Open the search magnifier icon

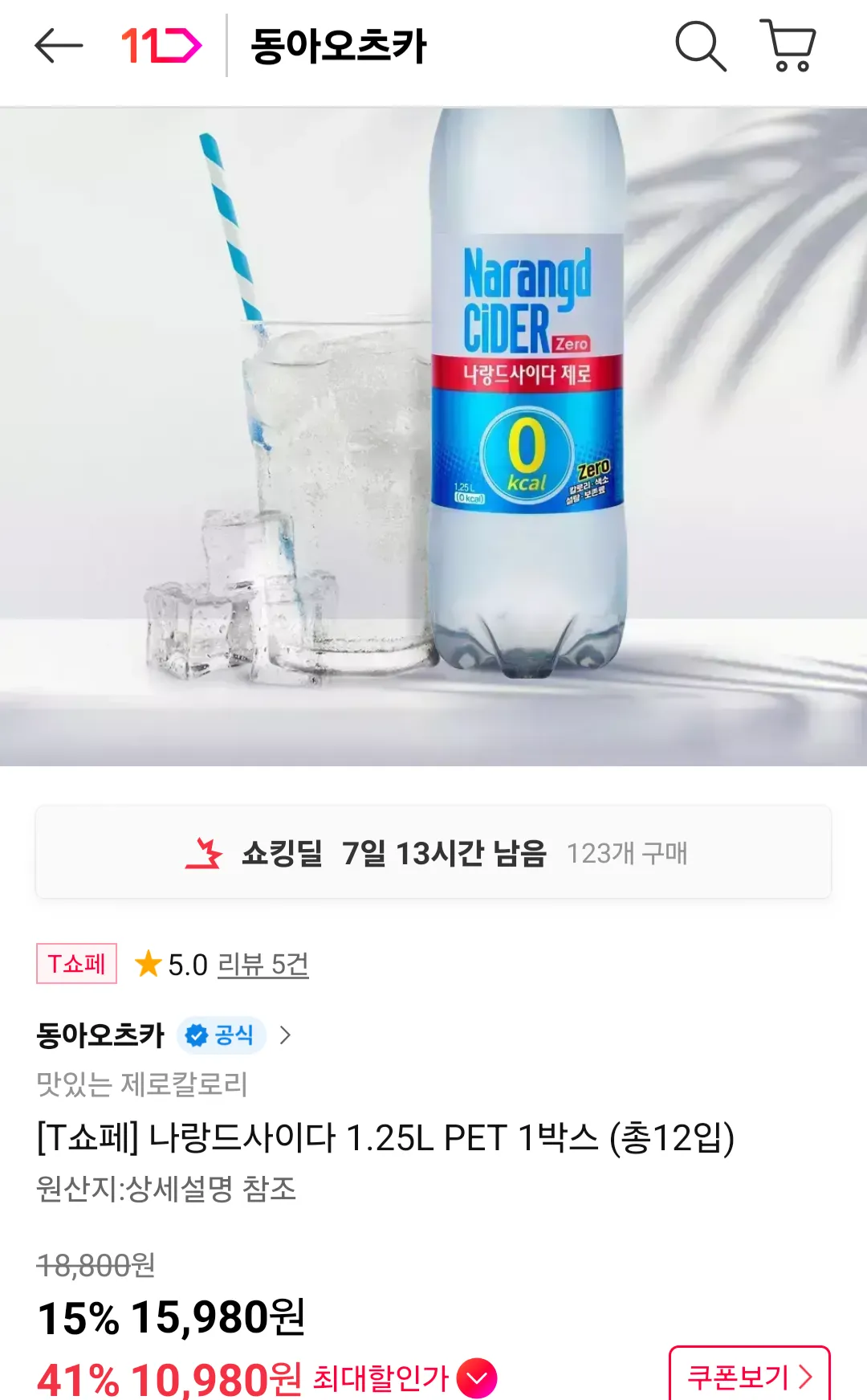coord(700,46)
